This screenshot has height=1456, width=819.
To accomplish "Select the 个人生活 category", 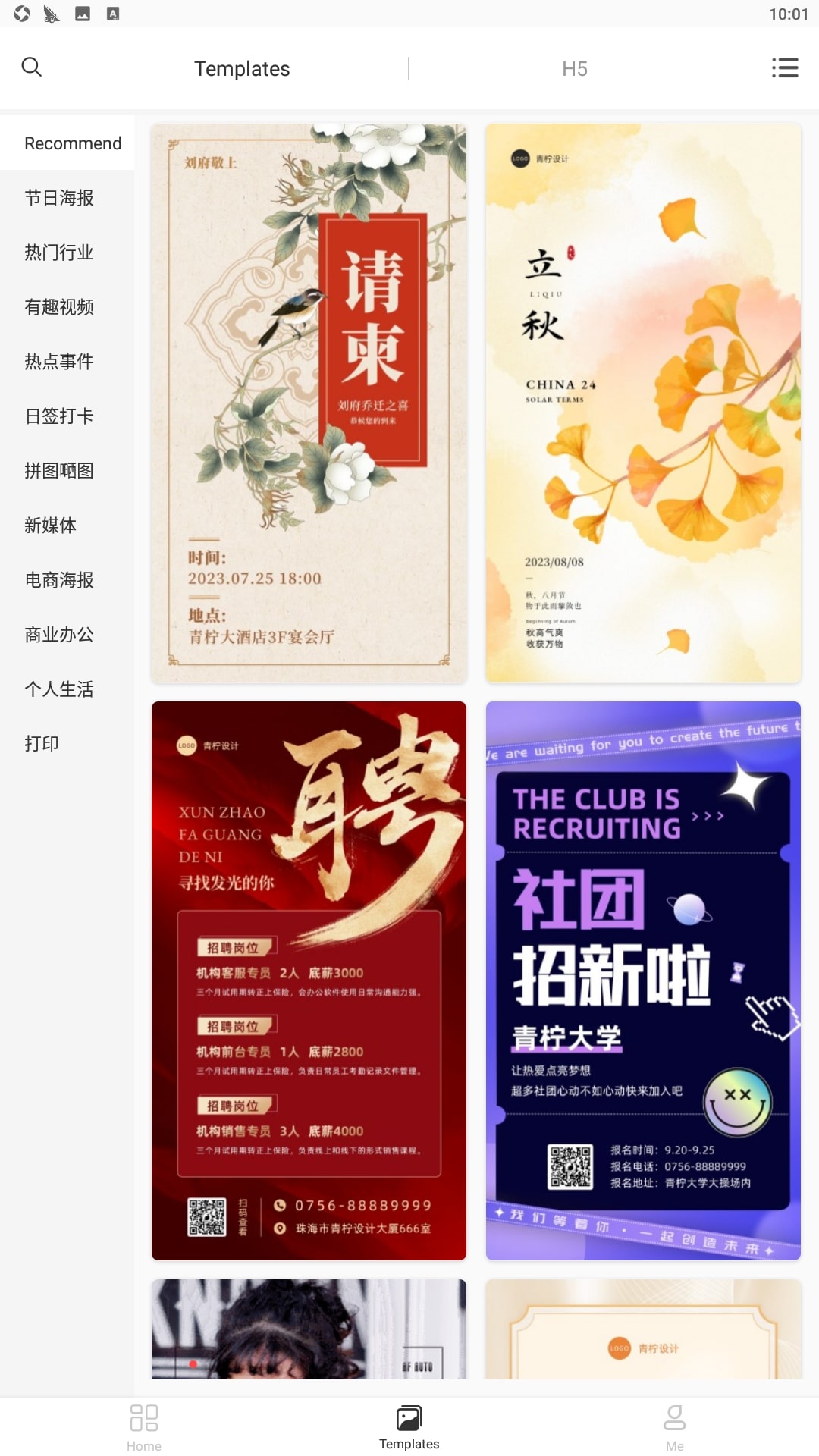I will pos(59,689).
